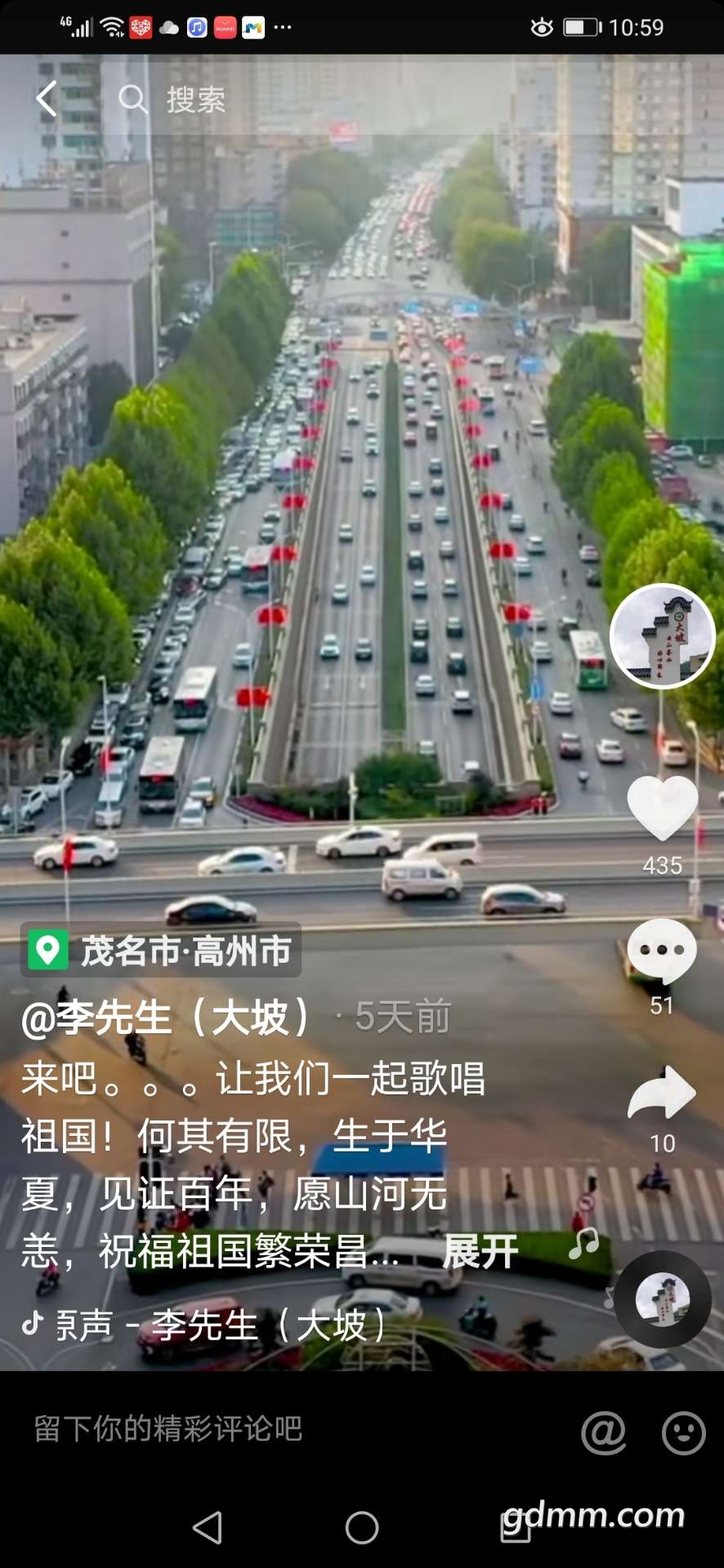This screenshot has width=724, height=1568.
Task: Go back using the top arrow
Action: point(47,100)
